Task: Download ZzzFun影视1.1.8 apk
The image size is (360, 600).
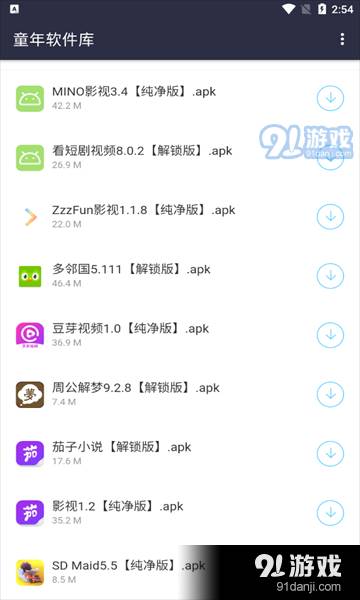Action: click(x=330, y=217)
